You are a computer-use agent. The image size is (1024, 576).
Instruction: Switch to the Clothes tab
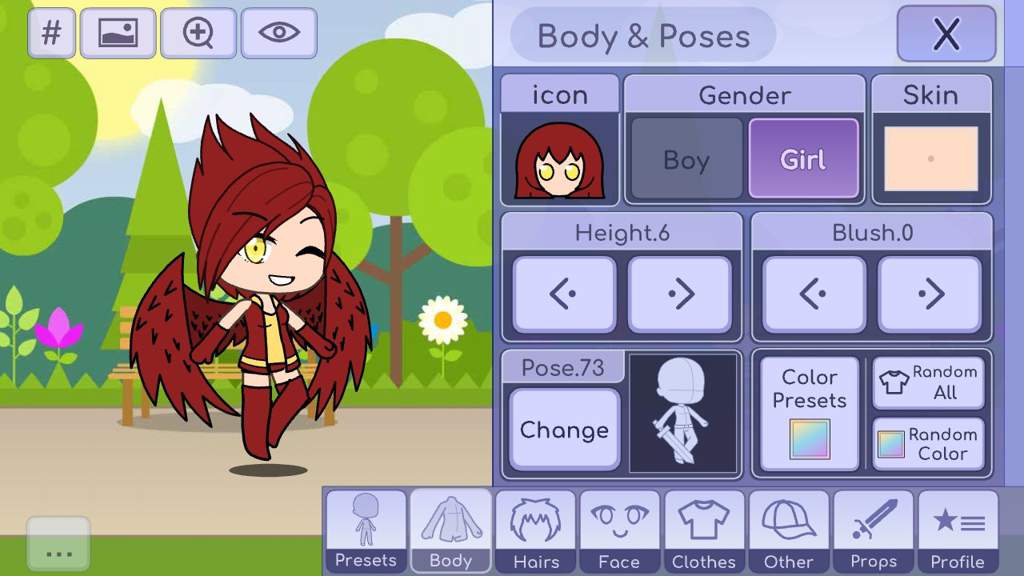point(704,531)
